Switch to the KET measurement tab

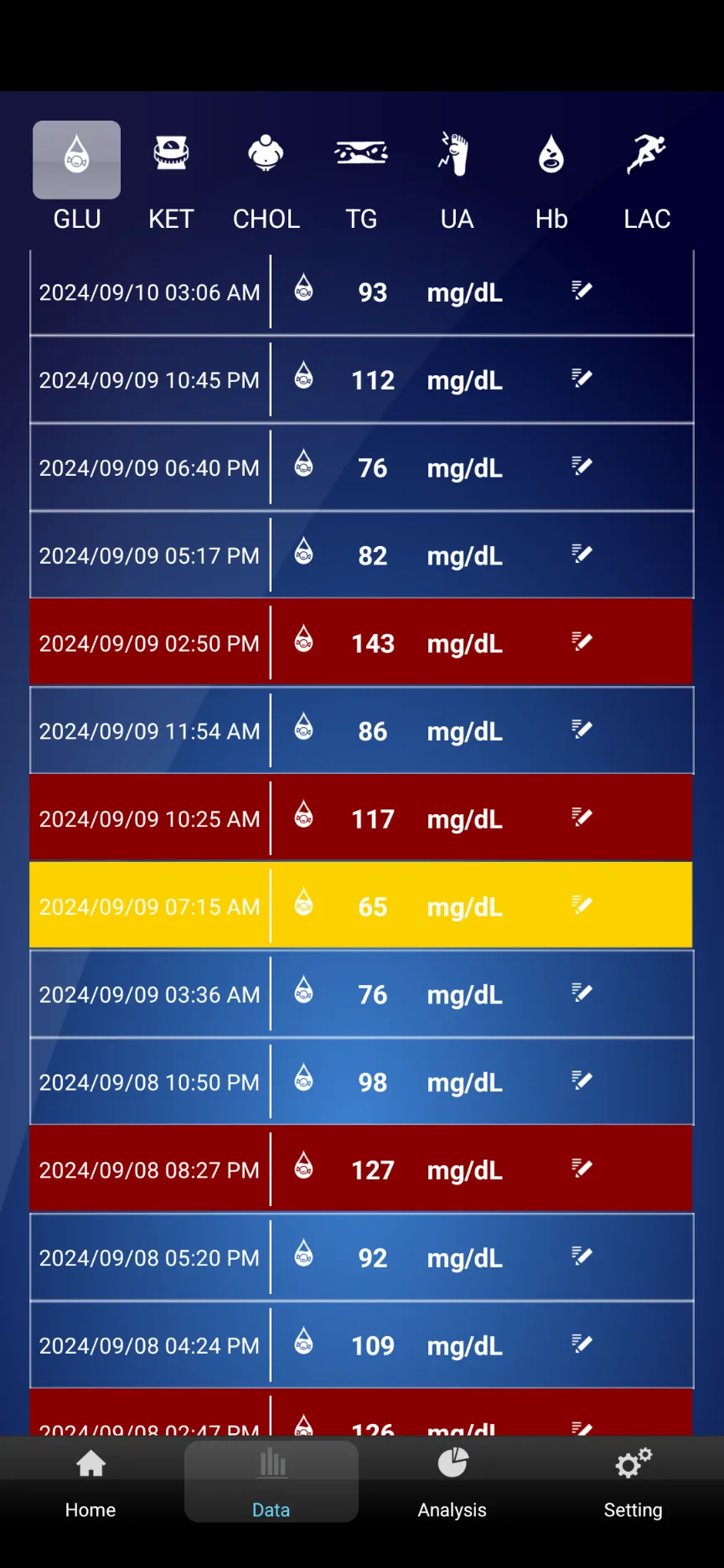[171, 177]
